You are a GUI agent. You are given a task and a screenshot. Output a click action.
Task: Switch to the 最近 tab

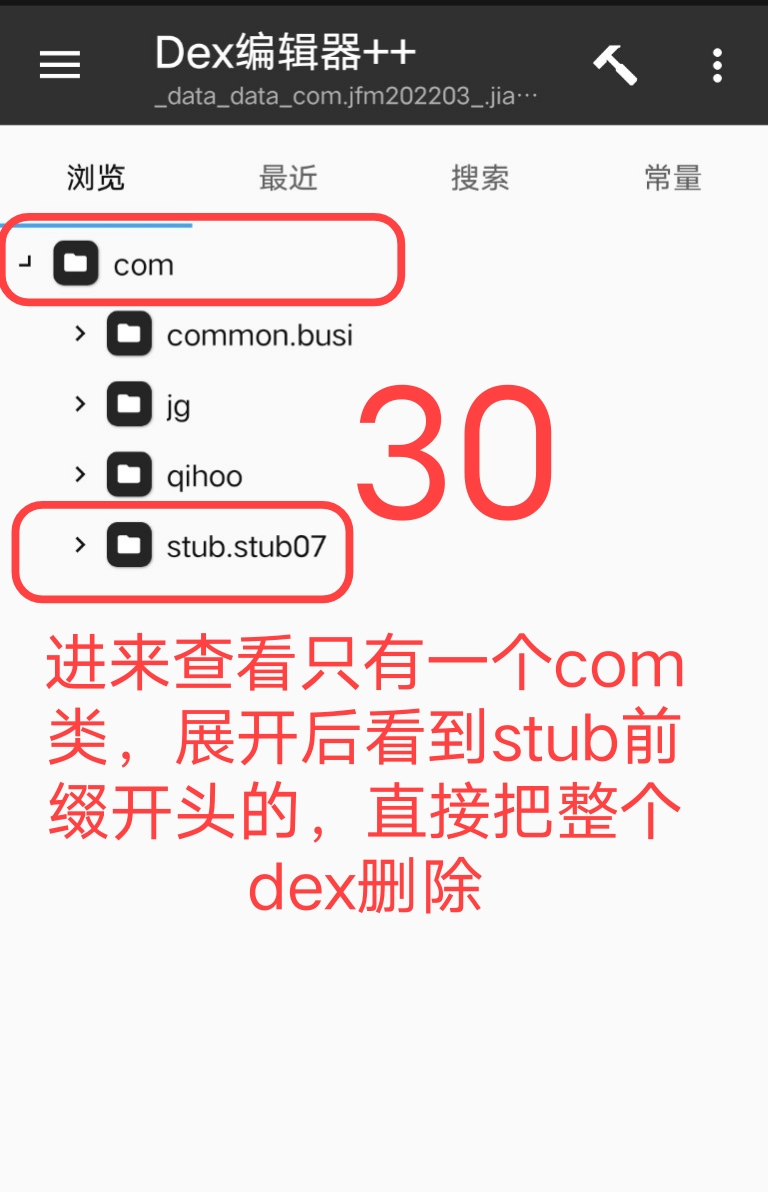point(290,177)
